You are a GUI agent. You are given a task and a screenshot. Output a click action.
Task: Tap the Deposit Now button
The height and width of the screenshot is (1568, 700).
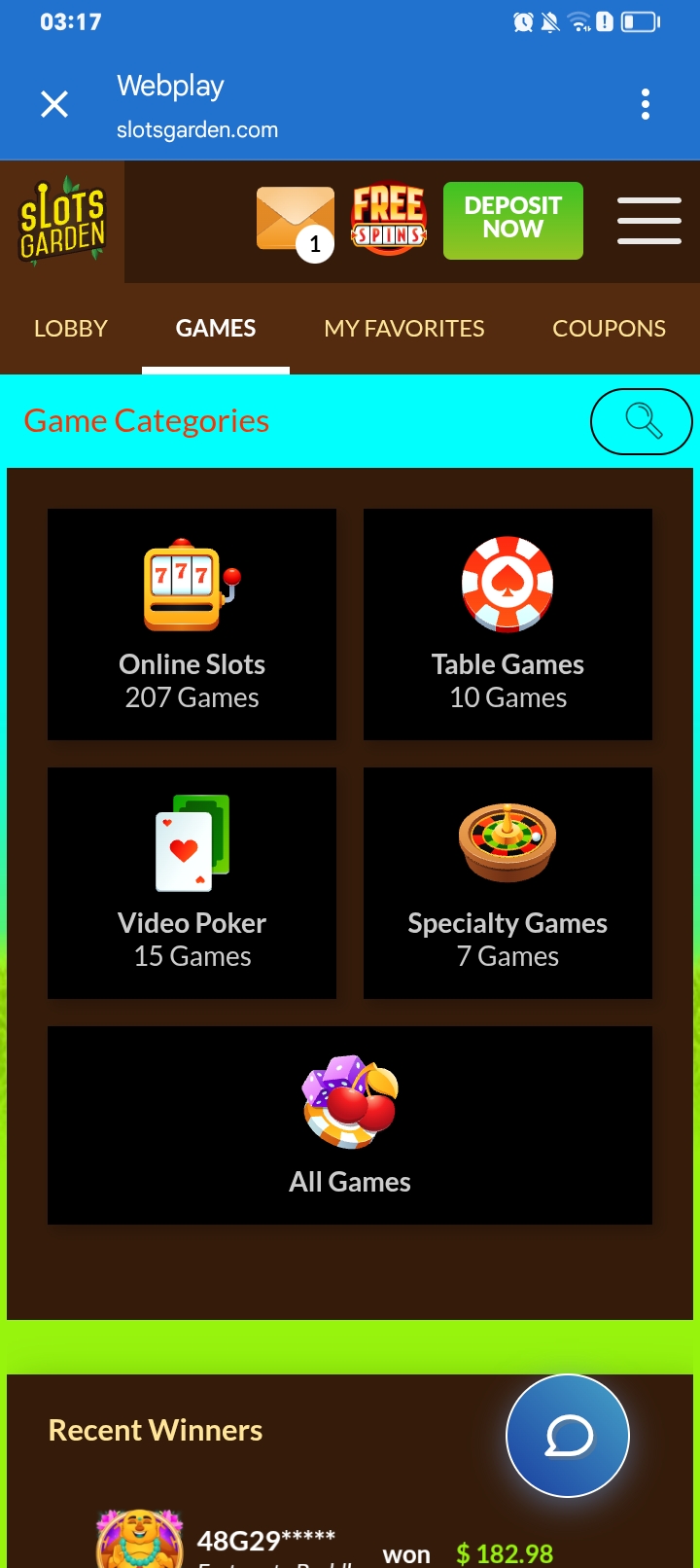[513, 221]
